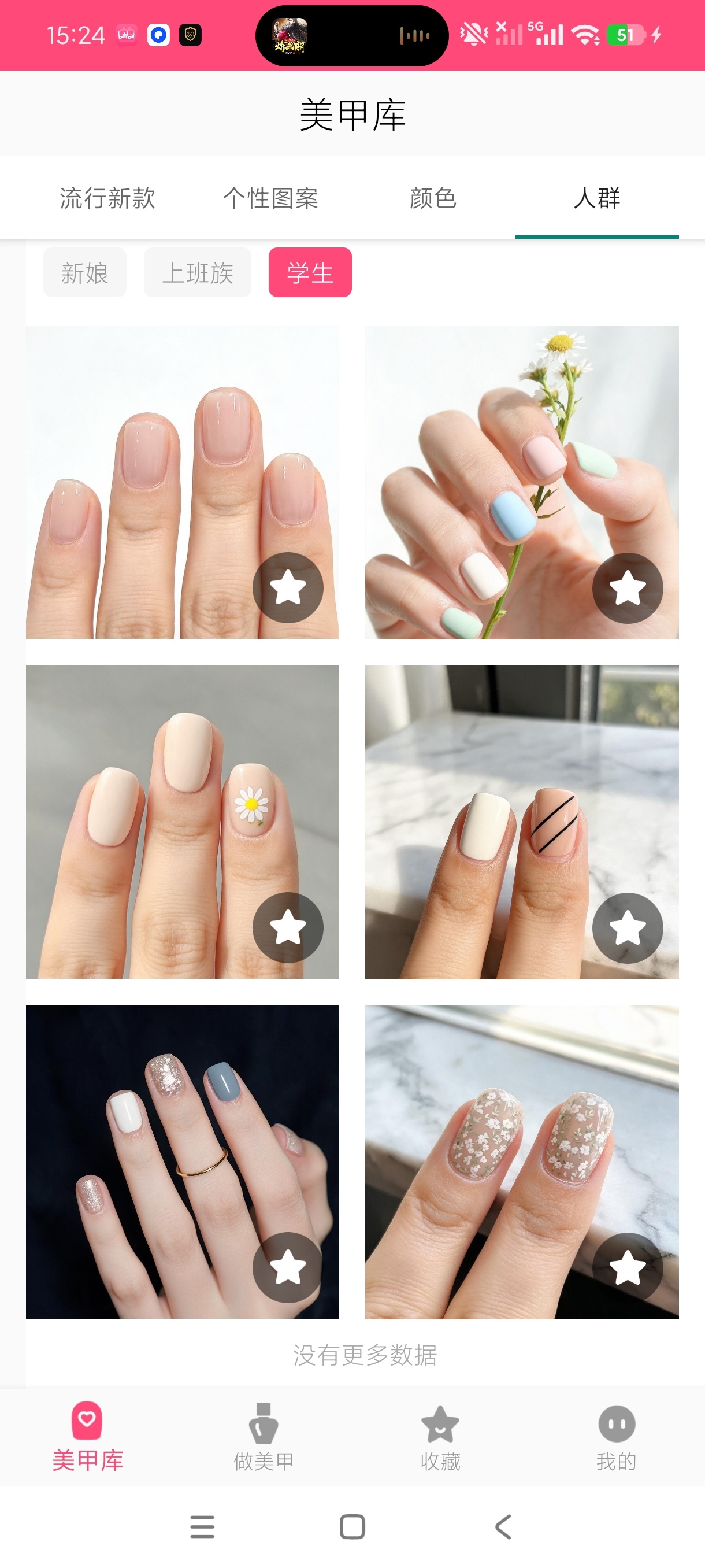The image size is (705, 1568).
Task: Tap the selected 学生 chip
Action: pyautogui.click(x=310, y=273)
